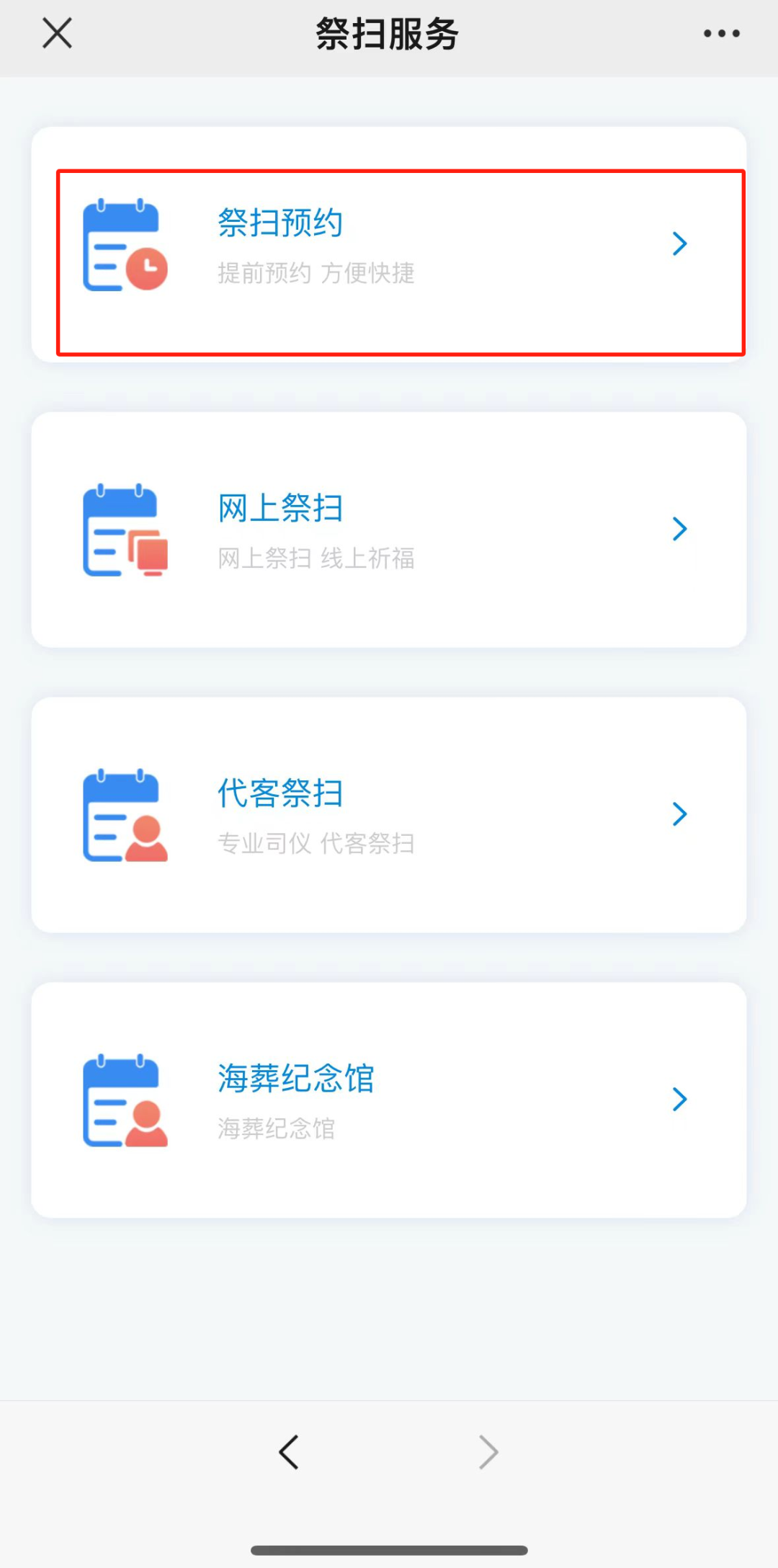The height and width of the screenshot is (1568, 778).
Task: Open 网上祭扫 online memorial card
Action: [389, 530]
